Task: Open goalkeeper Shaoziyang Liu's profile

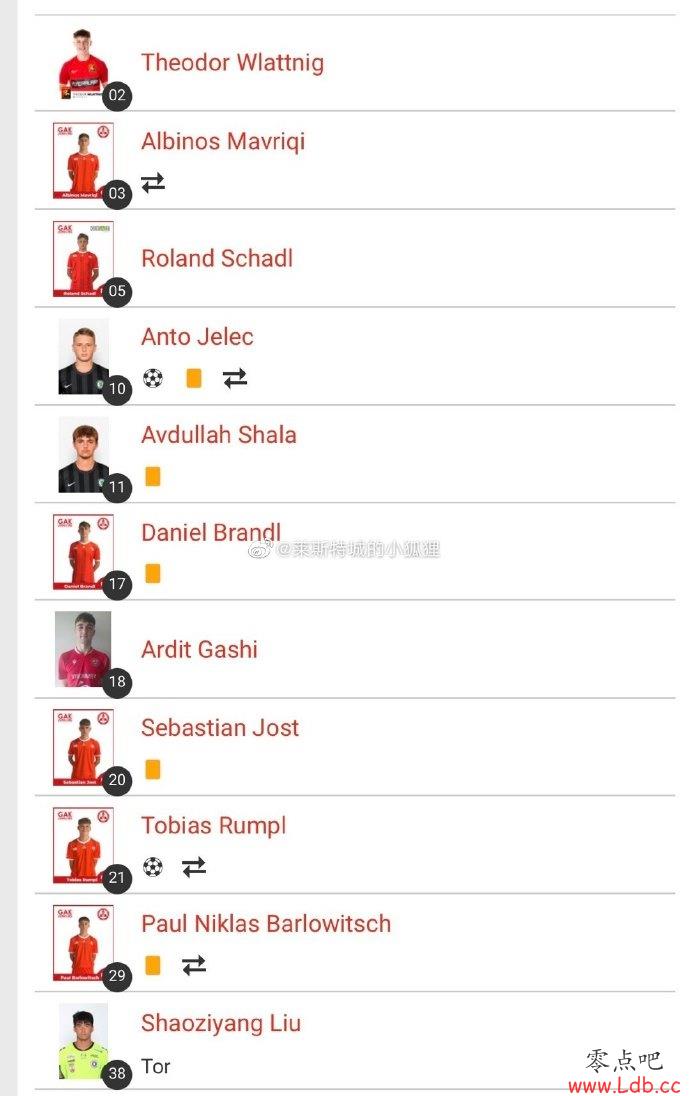Action: (220, 1023)
